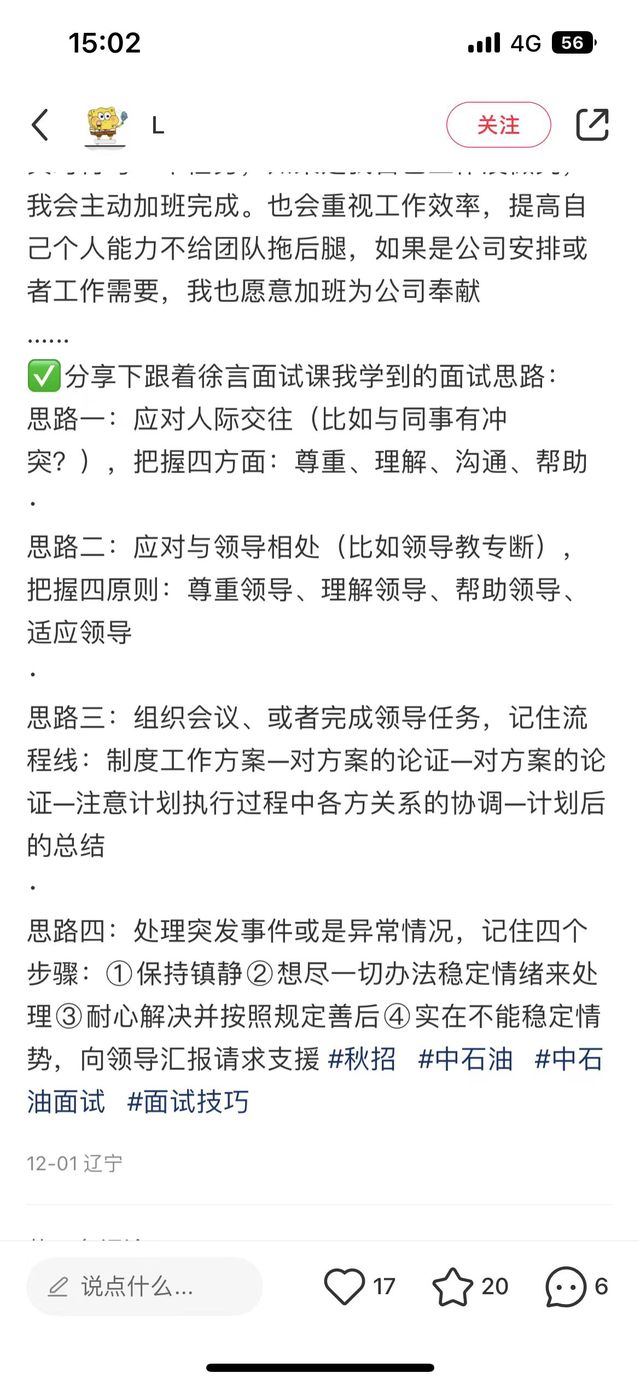
Task: Open the #面试技巧 hashtag
Action: click(x=188, y=1102)
